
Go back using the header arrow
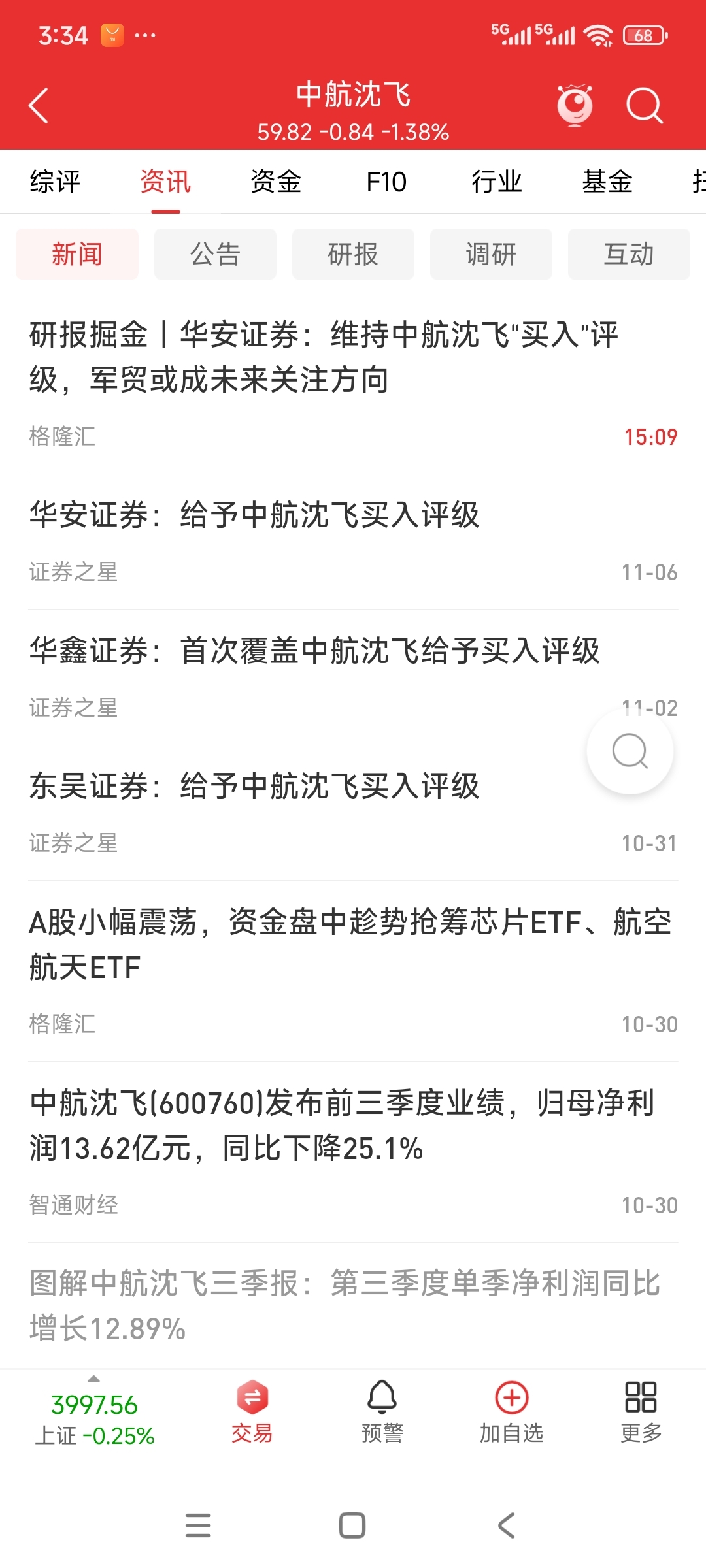[x=39, y=105]
